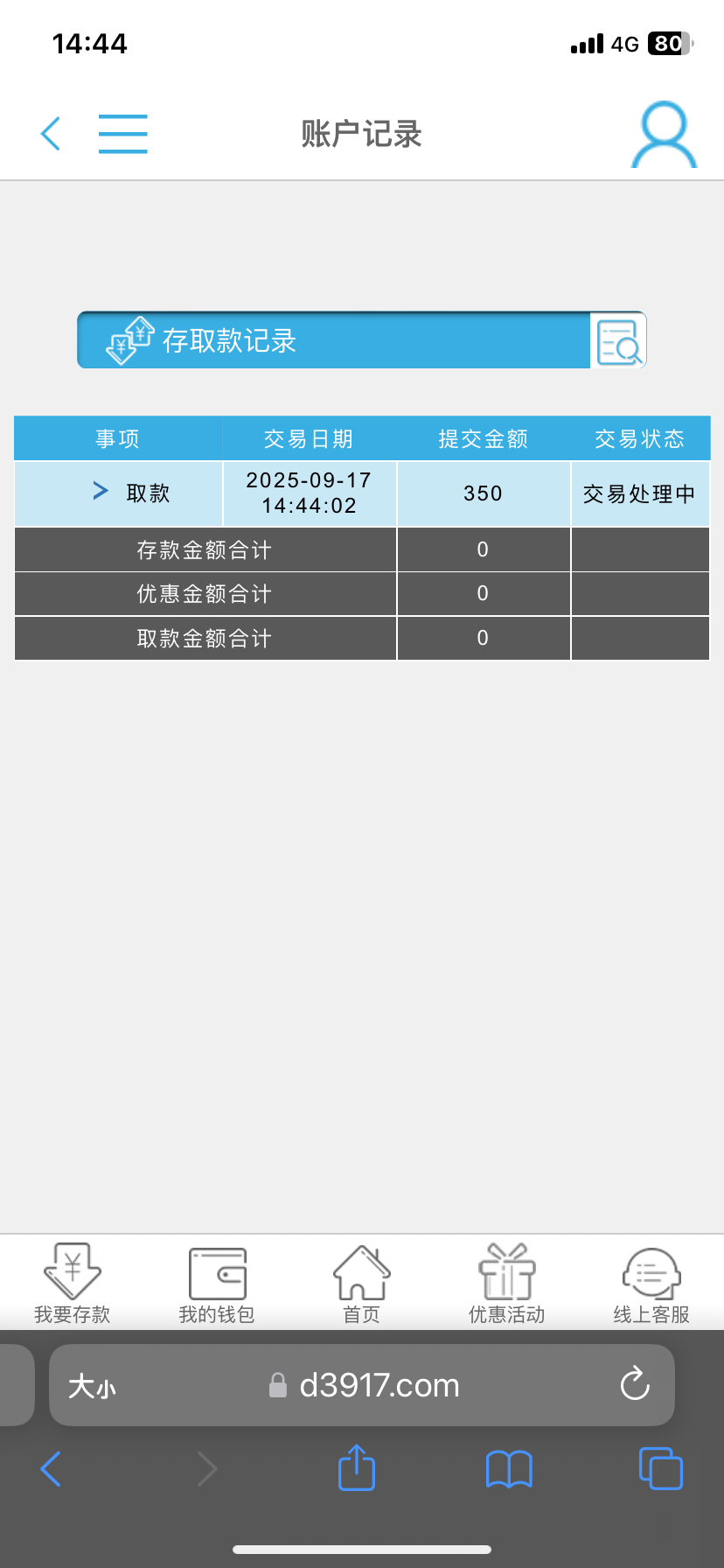724x1568 pixels.
Task: Reload the page in Safari
Action: coord(635,1384)
